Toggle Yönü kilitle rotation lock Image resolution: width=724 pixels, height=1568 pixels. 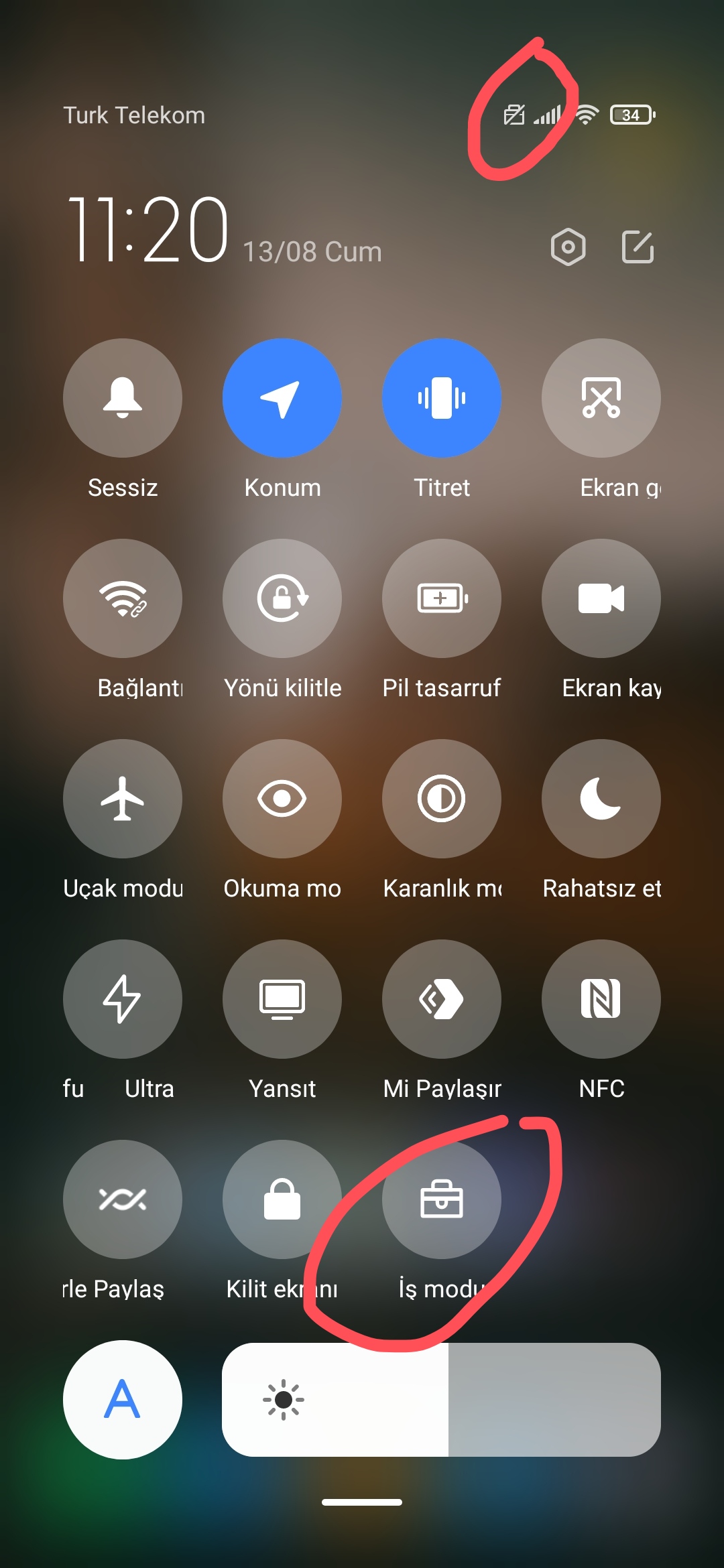[282, 598]
